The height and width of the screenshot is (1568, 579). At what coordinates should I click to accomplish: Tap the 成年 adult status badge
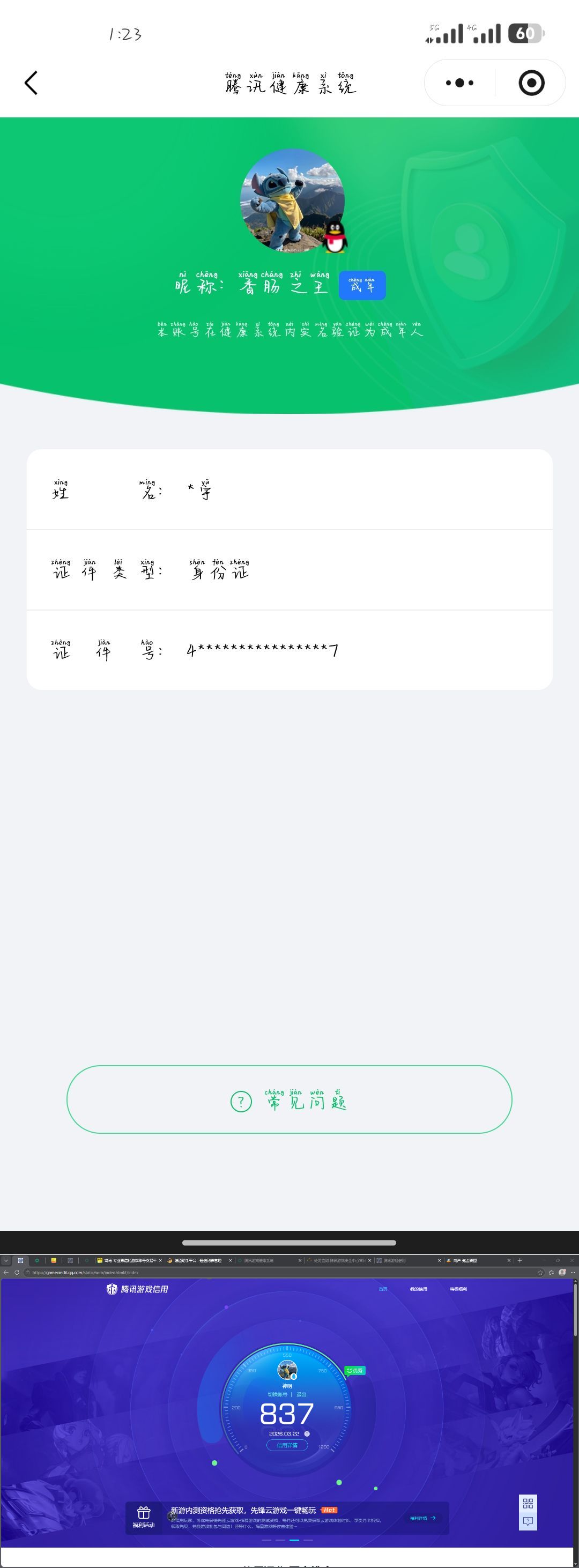tap(362, 285)
